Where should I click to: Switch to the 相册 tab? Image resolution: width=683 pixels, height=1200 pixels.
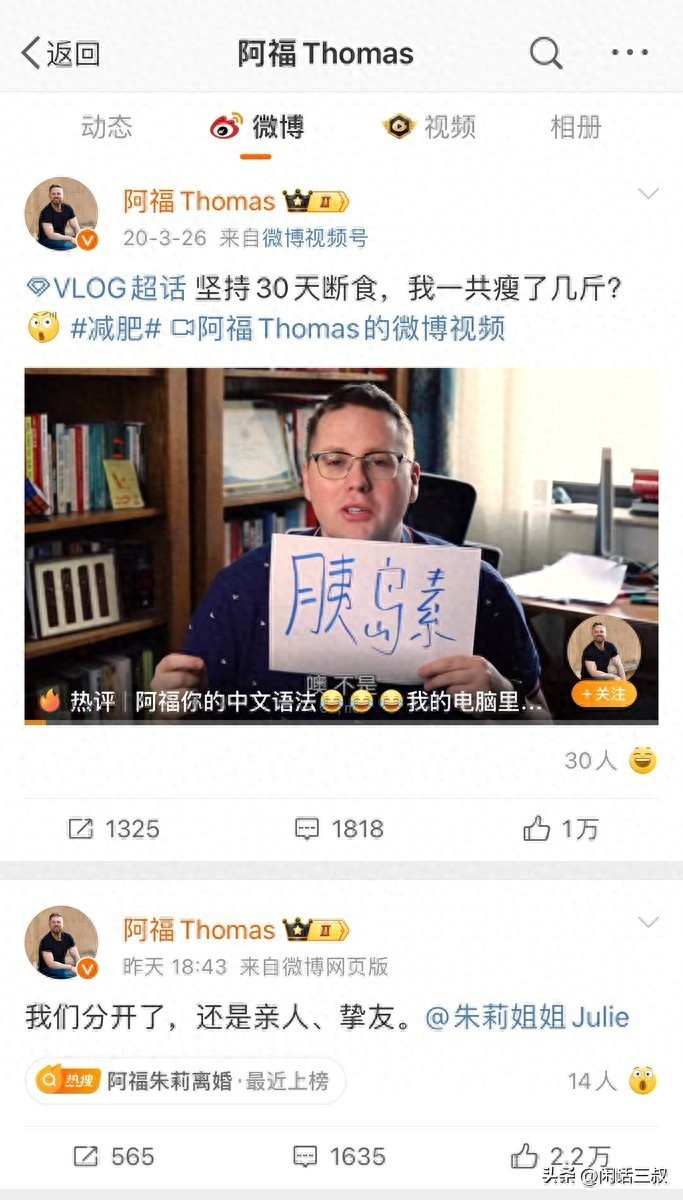(x=576, y=127)
